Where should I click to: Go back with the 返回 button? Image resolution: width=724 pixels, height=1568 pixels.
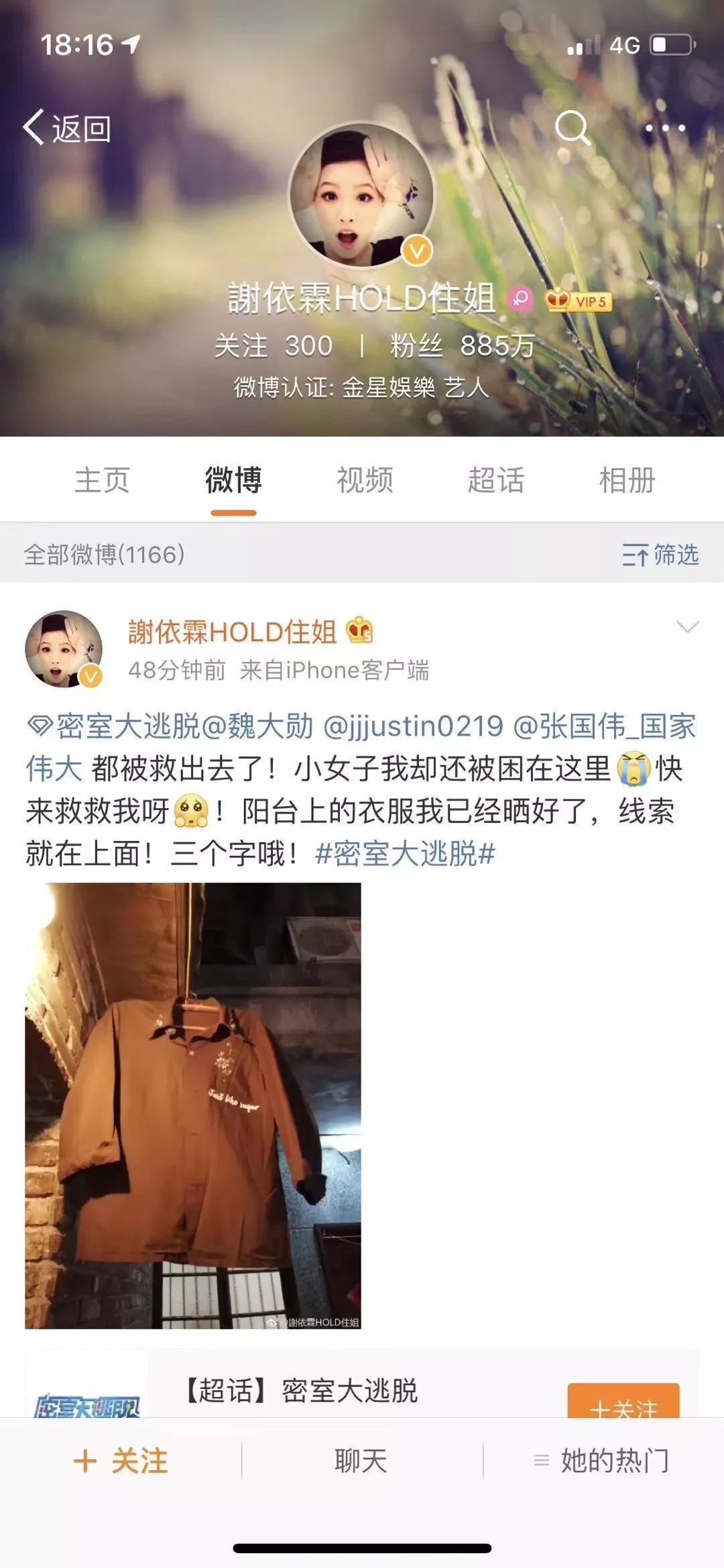pyautogui.click(x=67, y=127)
